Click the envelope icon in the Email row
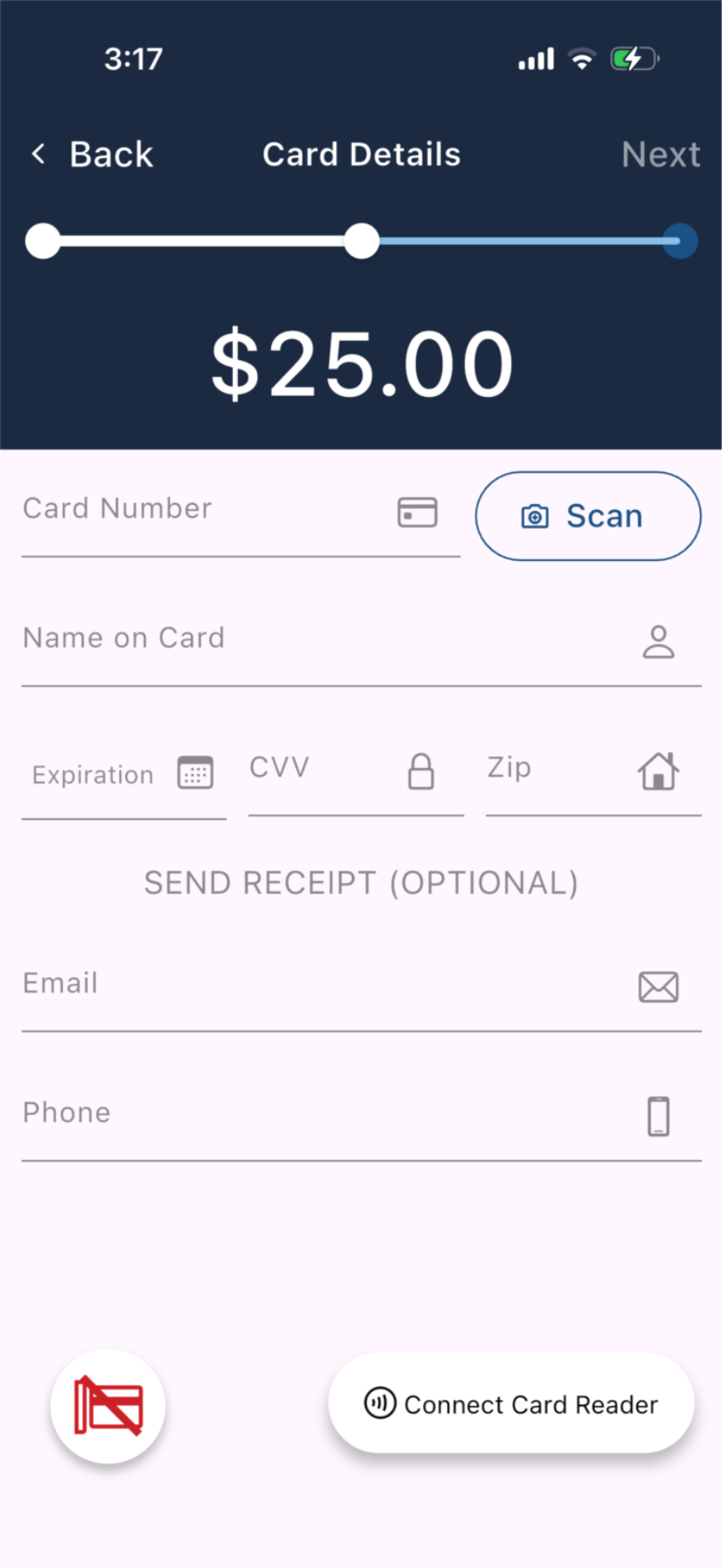This screenshot has height=1568, width=722. click(x=659, y=986)
